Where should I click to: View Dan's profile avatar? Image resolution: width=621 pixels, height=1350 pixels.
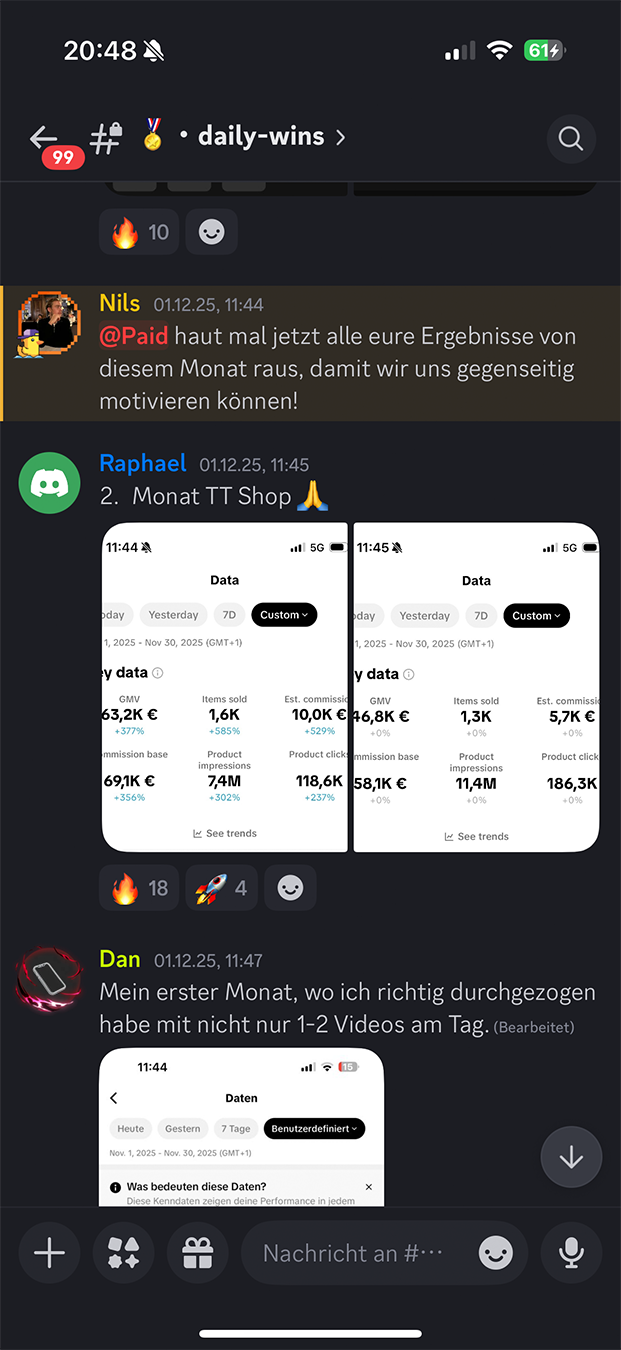point(49,981)
